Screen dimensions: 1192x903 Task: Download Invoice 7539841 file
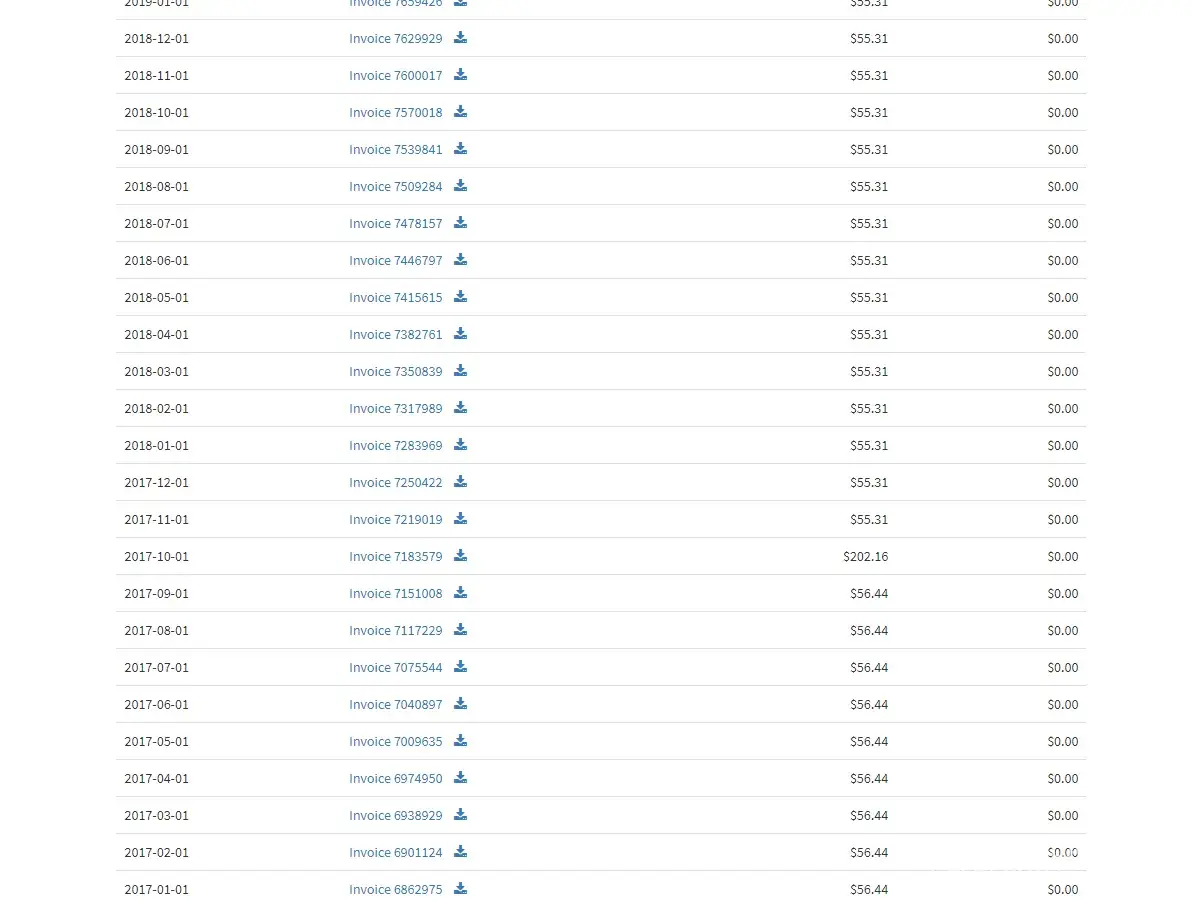pyautogui.click(x=460, y=149)
